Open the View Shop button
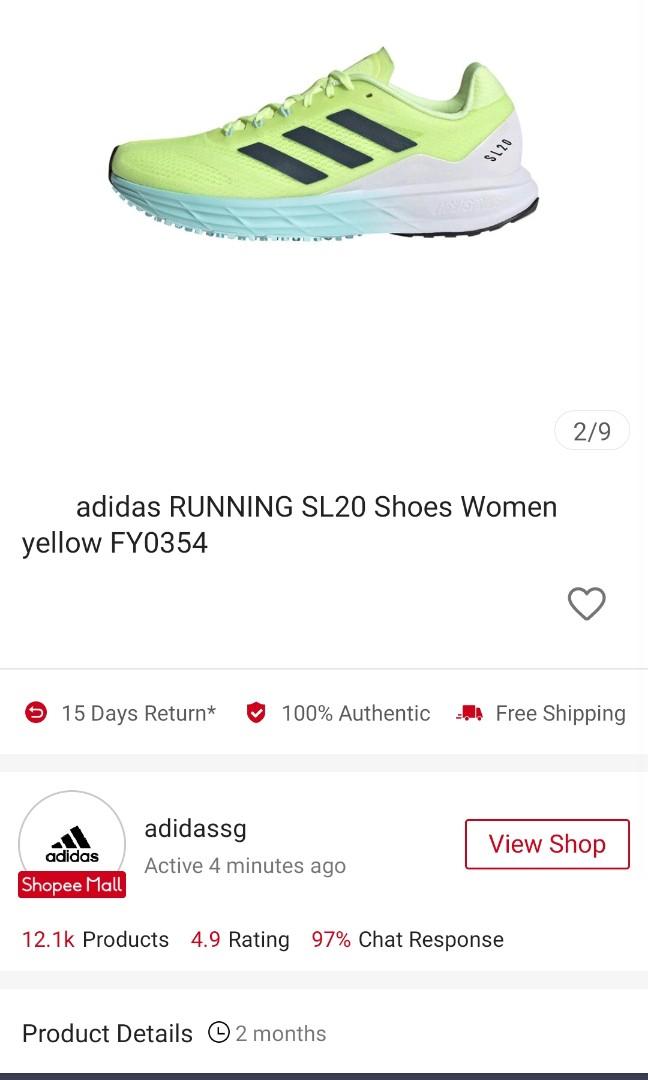Image resolution: width=648 pixels, height=1080 pixels. pyautogui.click(x=547, y=844)
